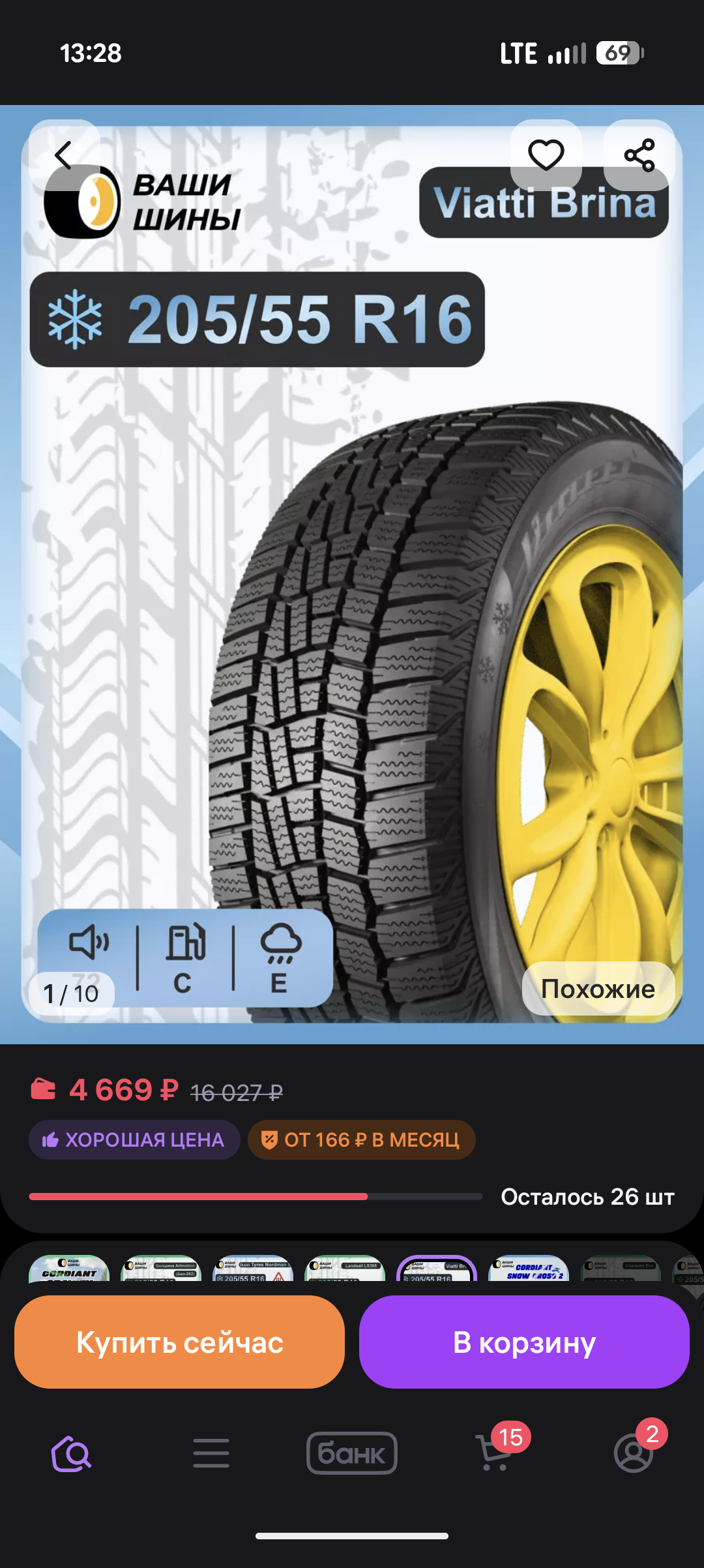Buy now with Купить сейчас
This screenshot has width=704, height=1568.
click(x=179, y=1342)
